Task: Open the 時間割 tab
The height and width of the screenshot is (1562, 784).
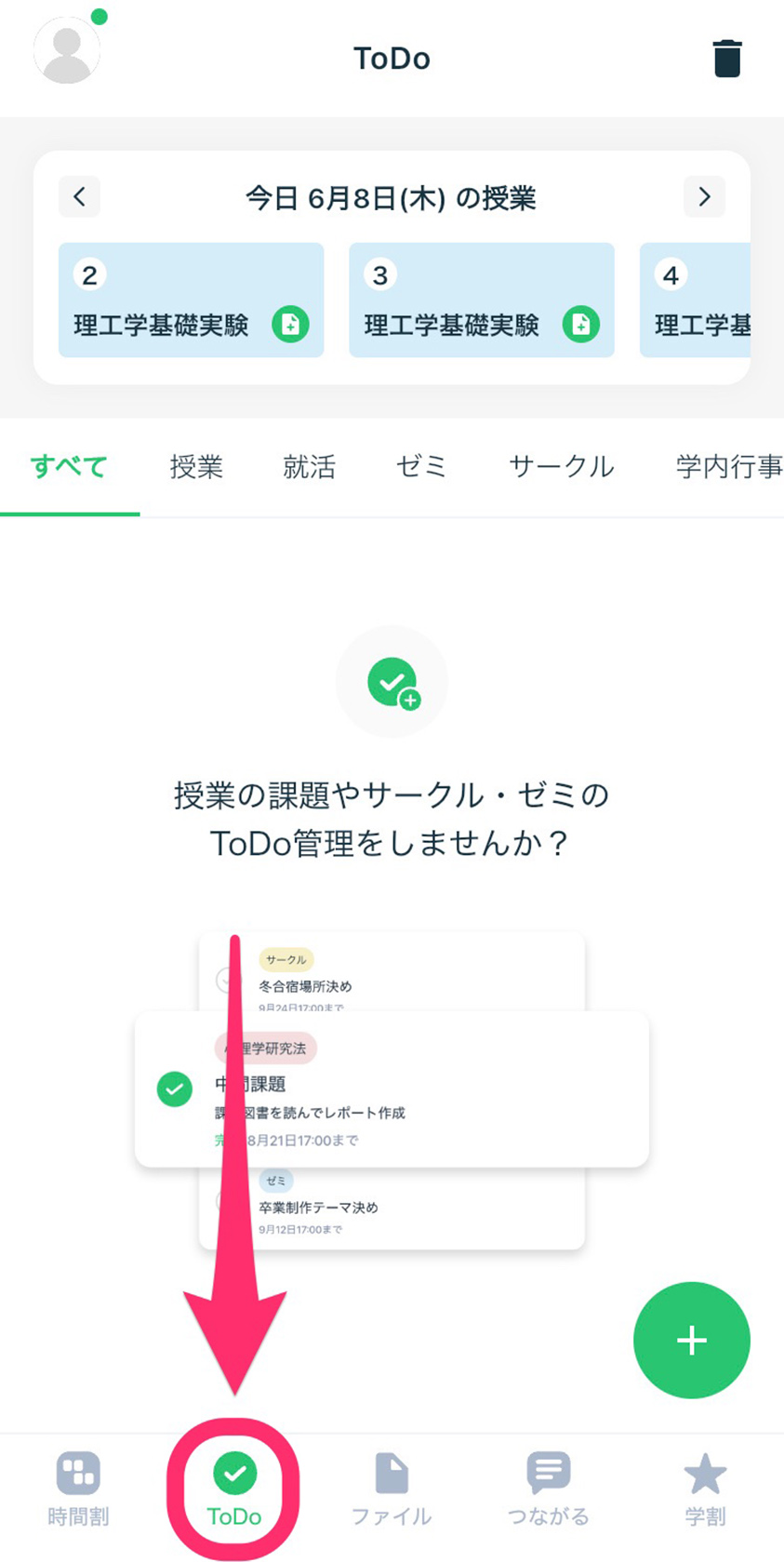Action: click(x=78, y=1489)
